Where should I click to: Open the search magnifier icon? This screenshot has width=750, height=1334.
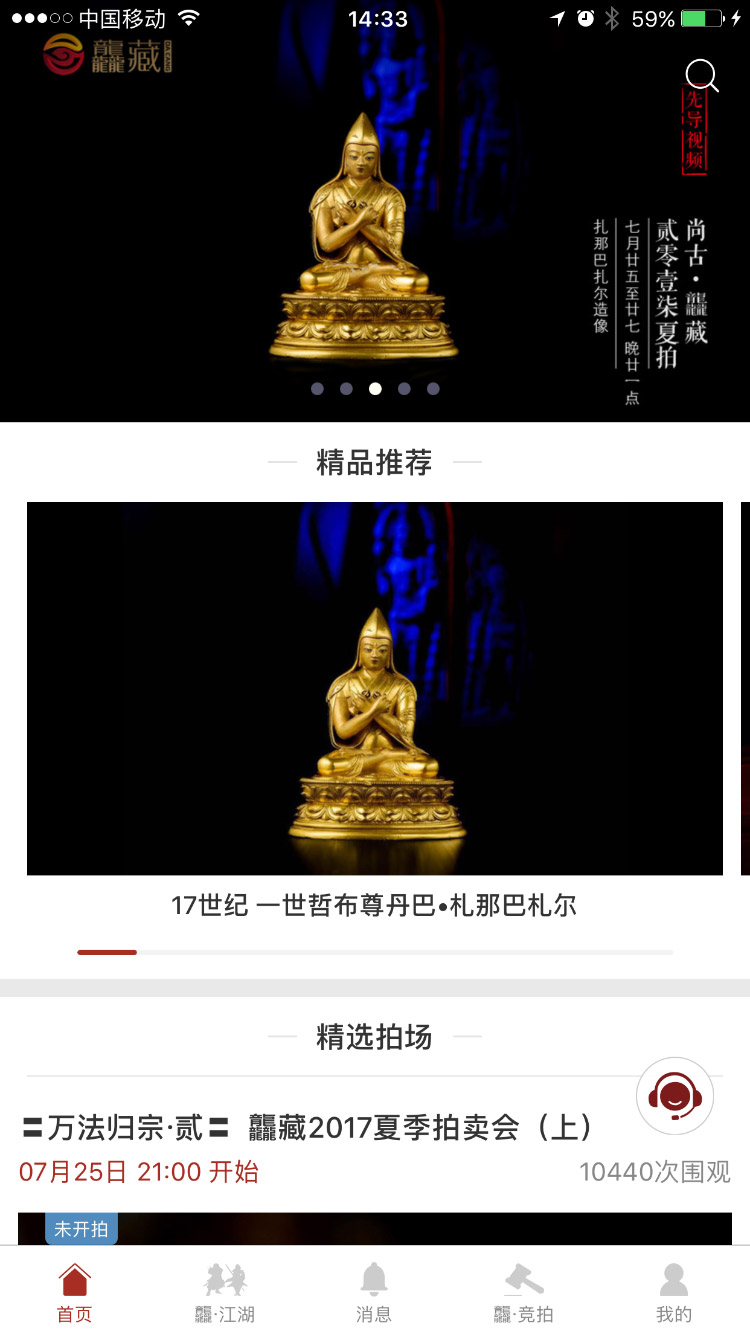702,76
